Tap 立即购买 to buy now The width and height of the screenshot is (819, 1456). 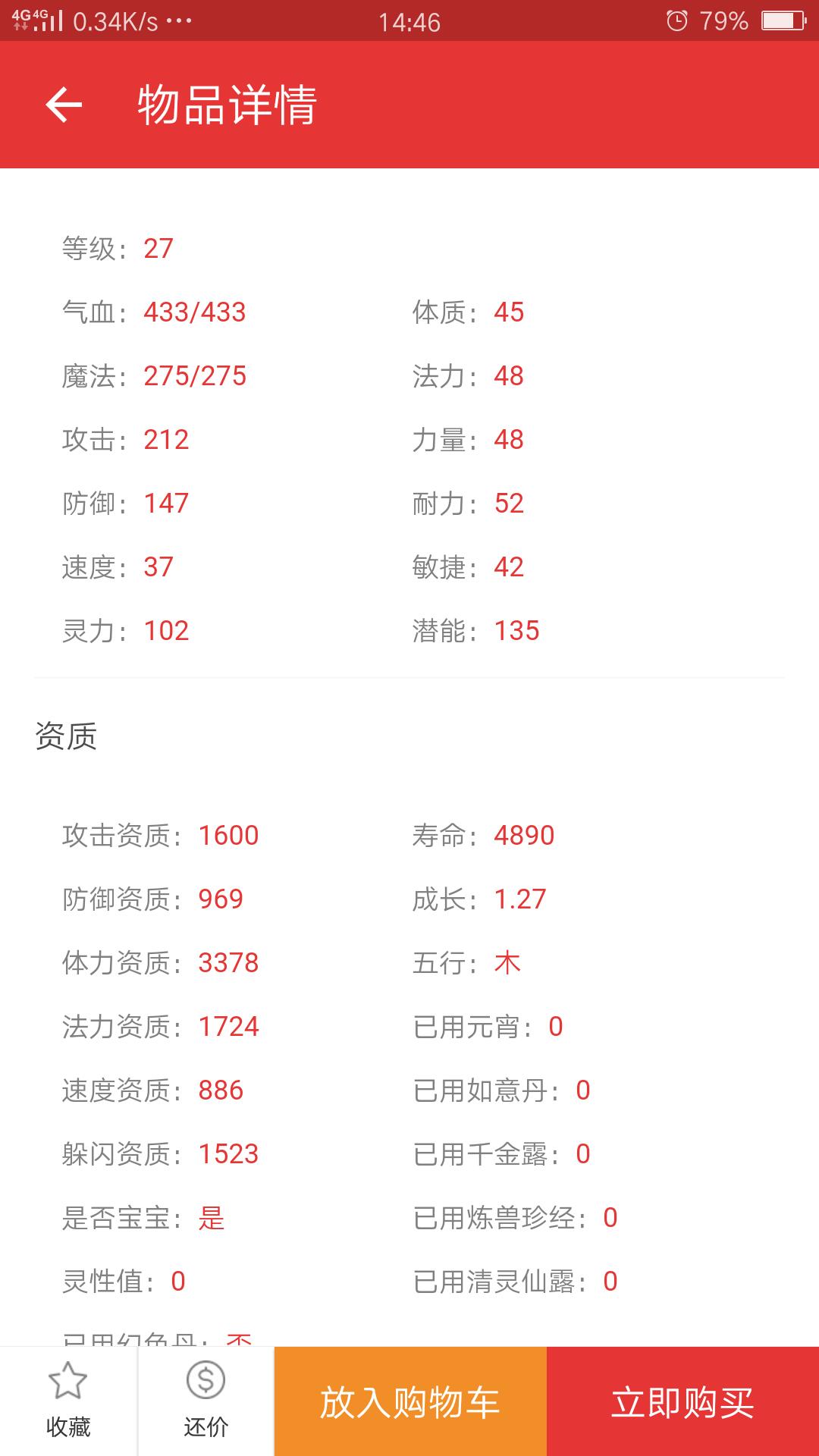coord(682,1401)
